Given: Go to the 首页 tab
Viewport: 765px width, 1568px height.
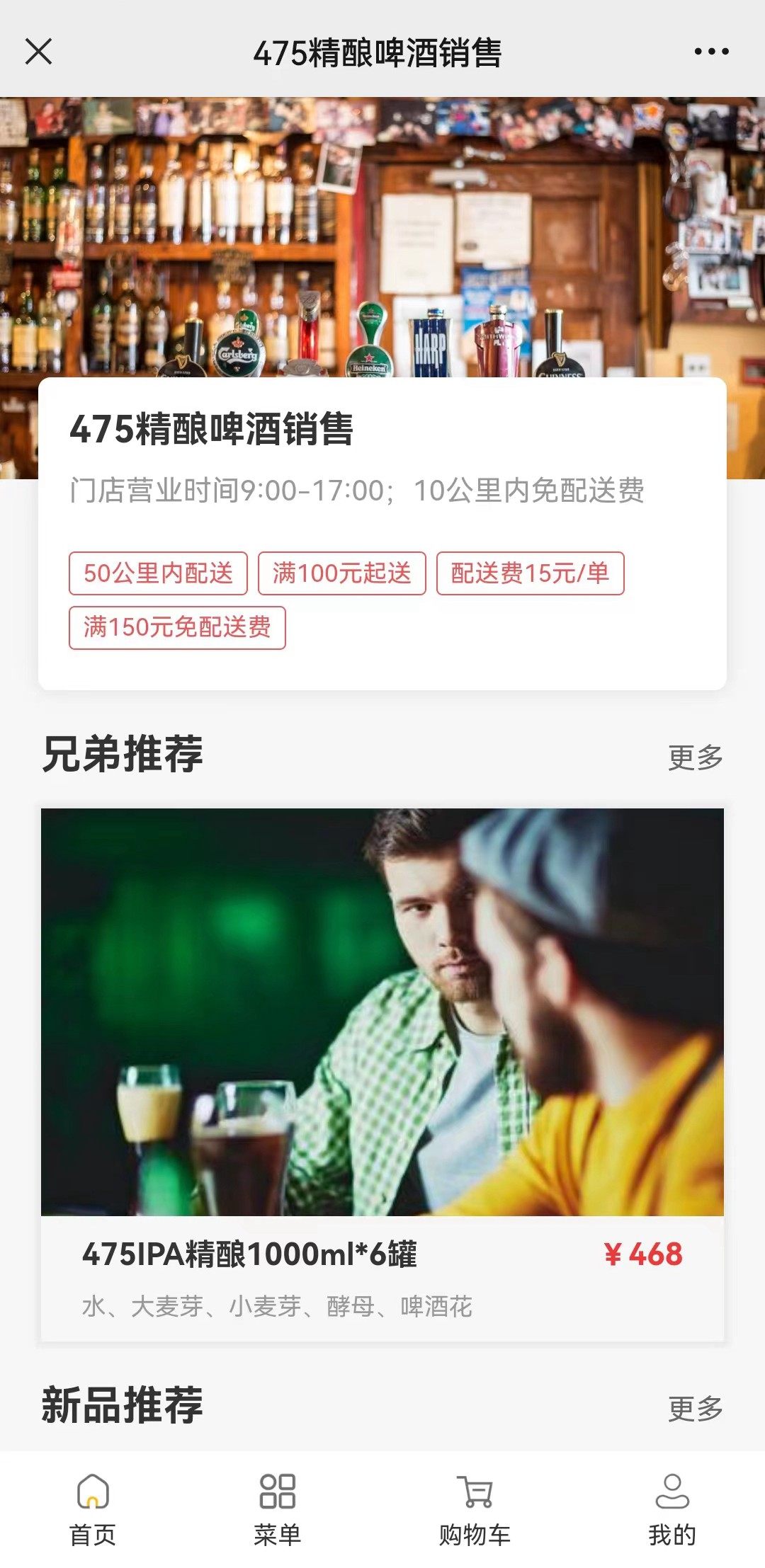Looking at the screenshot, I should (x=93, y=1509).
